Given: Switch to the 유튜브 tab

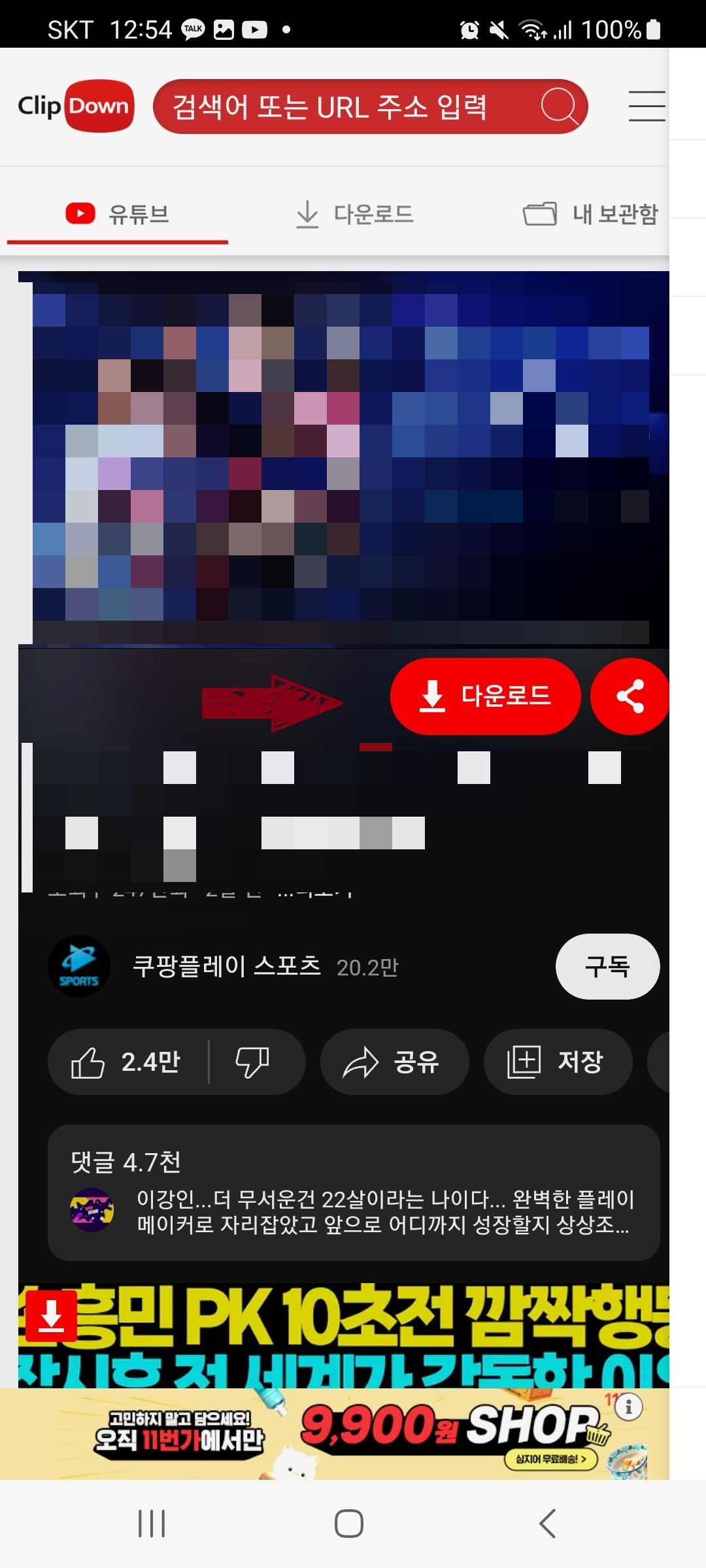Looking at the screenshot, I should click(118, 214).
